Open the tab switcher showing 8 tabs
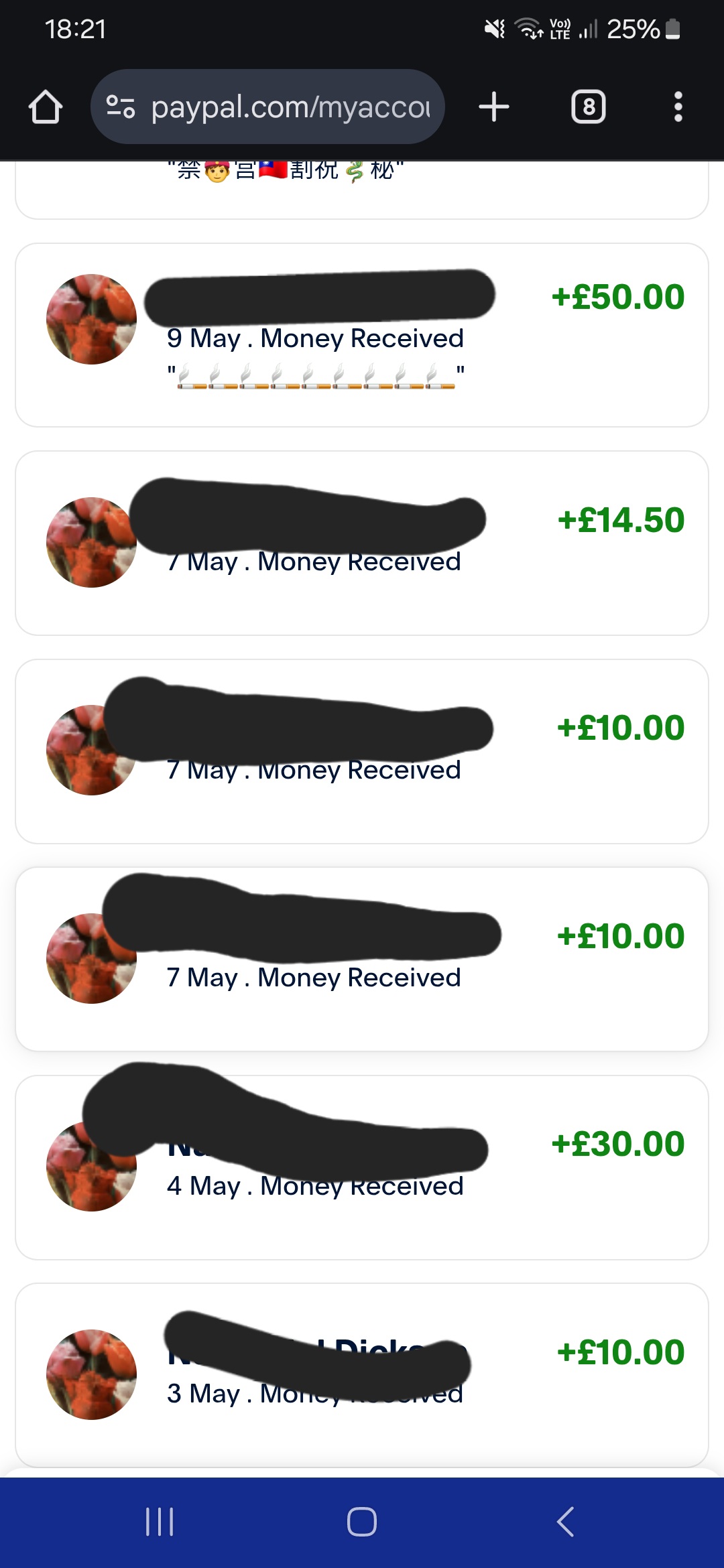This screenshot has height=1568, width=724. 588,107
